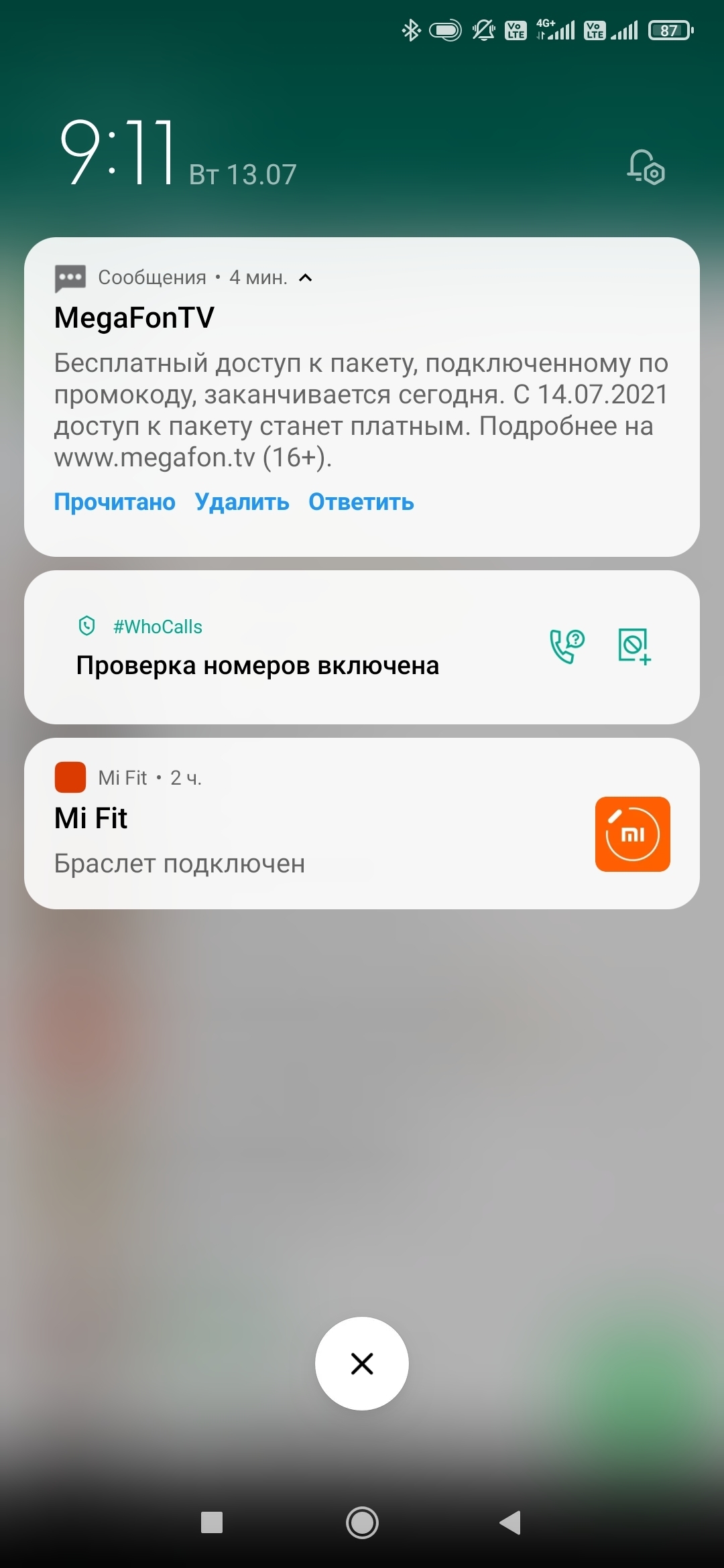The image size is (724, 1568).
Task: Delete the MegaFonTV message via Удалить
Action: click(x=242, y=502)
